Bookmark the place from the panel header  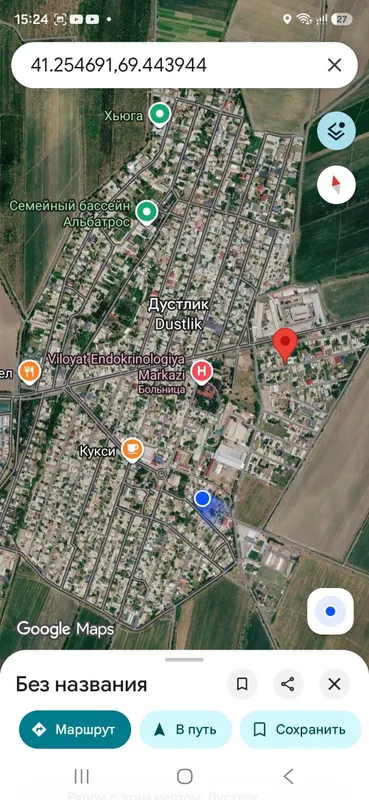pos(242,684)
